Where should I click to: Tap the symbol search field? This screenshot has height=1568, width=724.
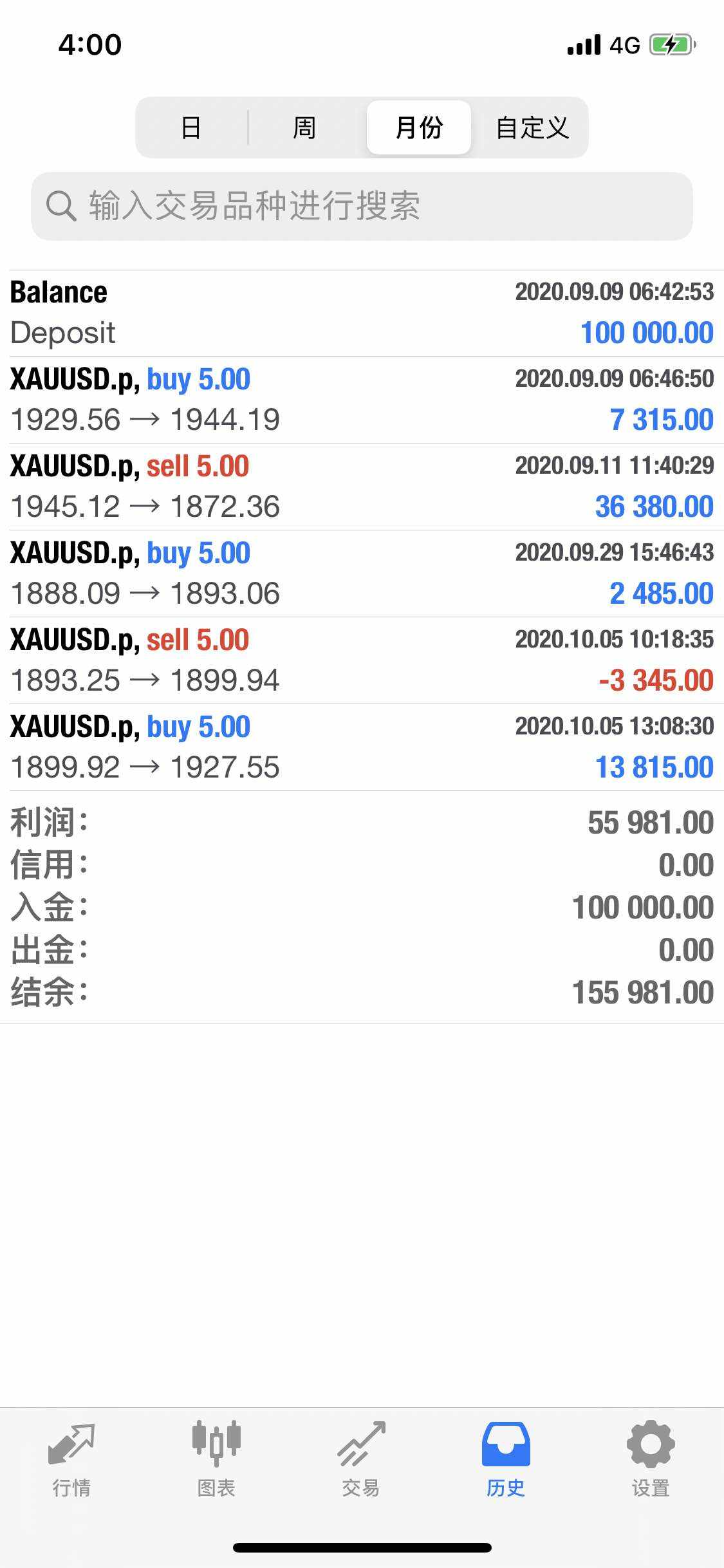(362, 206)
